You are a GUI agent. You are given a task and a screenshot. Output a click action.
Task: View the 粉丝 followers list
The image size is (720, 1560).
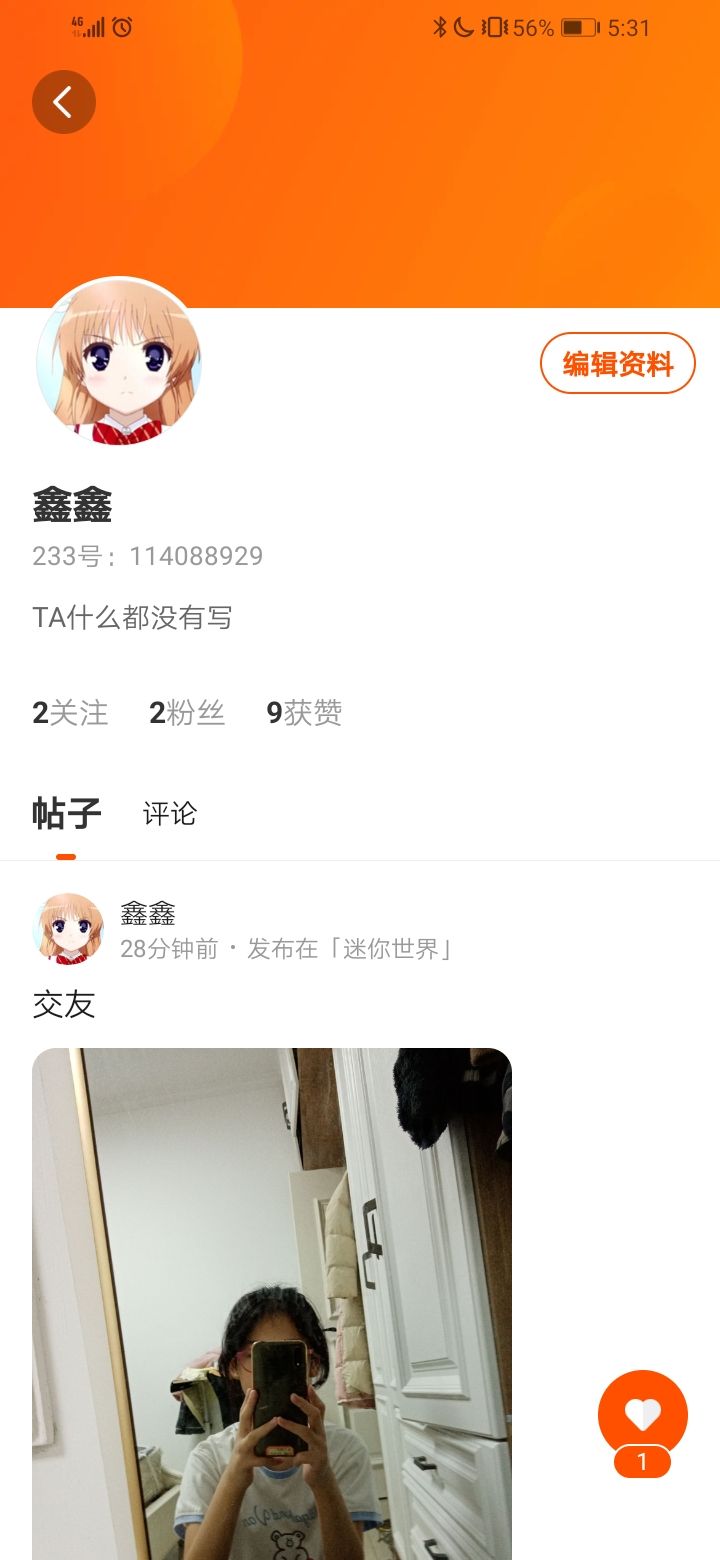click(187, 713)
